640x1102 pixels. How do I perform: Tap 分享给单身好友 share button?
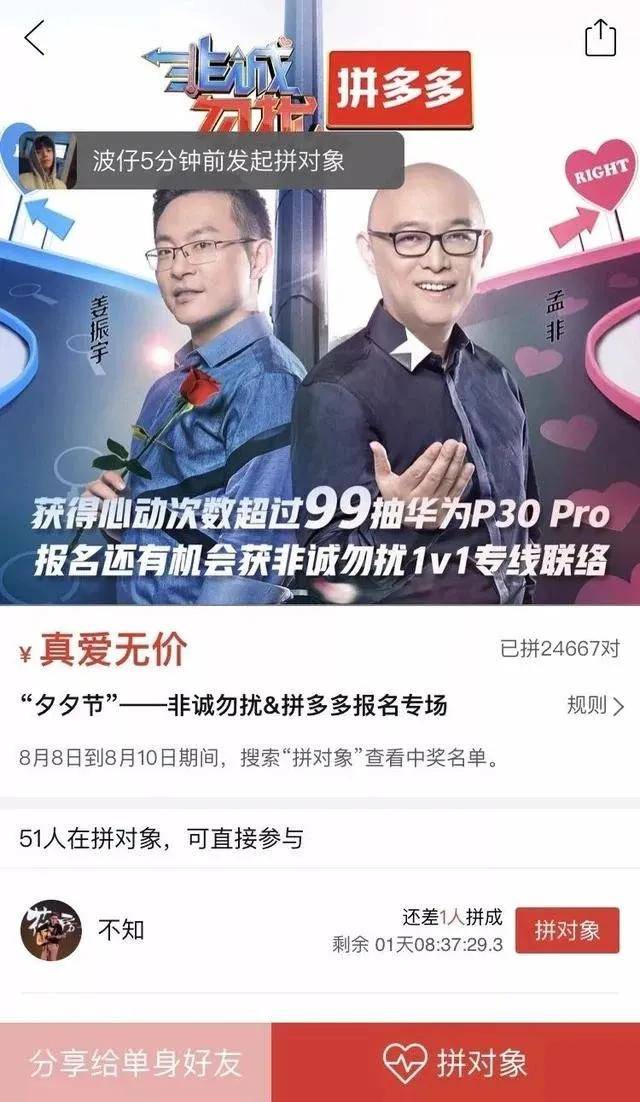136,1062
